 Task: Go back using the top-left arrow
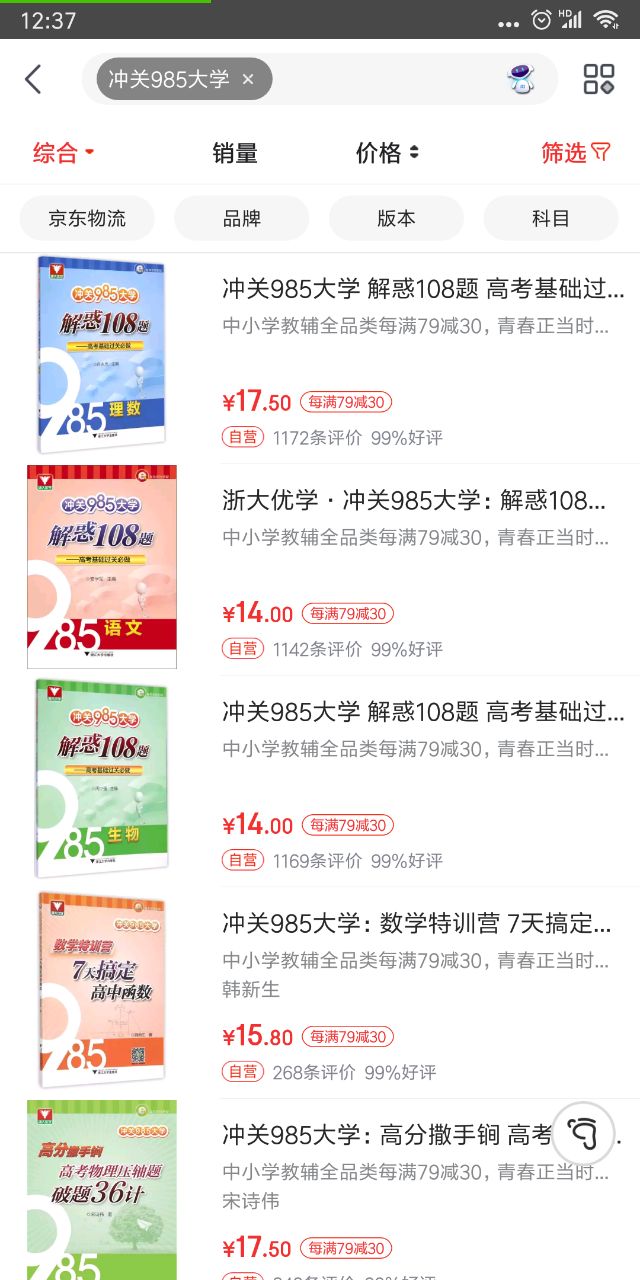(x=33, y=79)
